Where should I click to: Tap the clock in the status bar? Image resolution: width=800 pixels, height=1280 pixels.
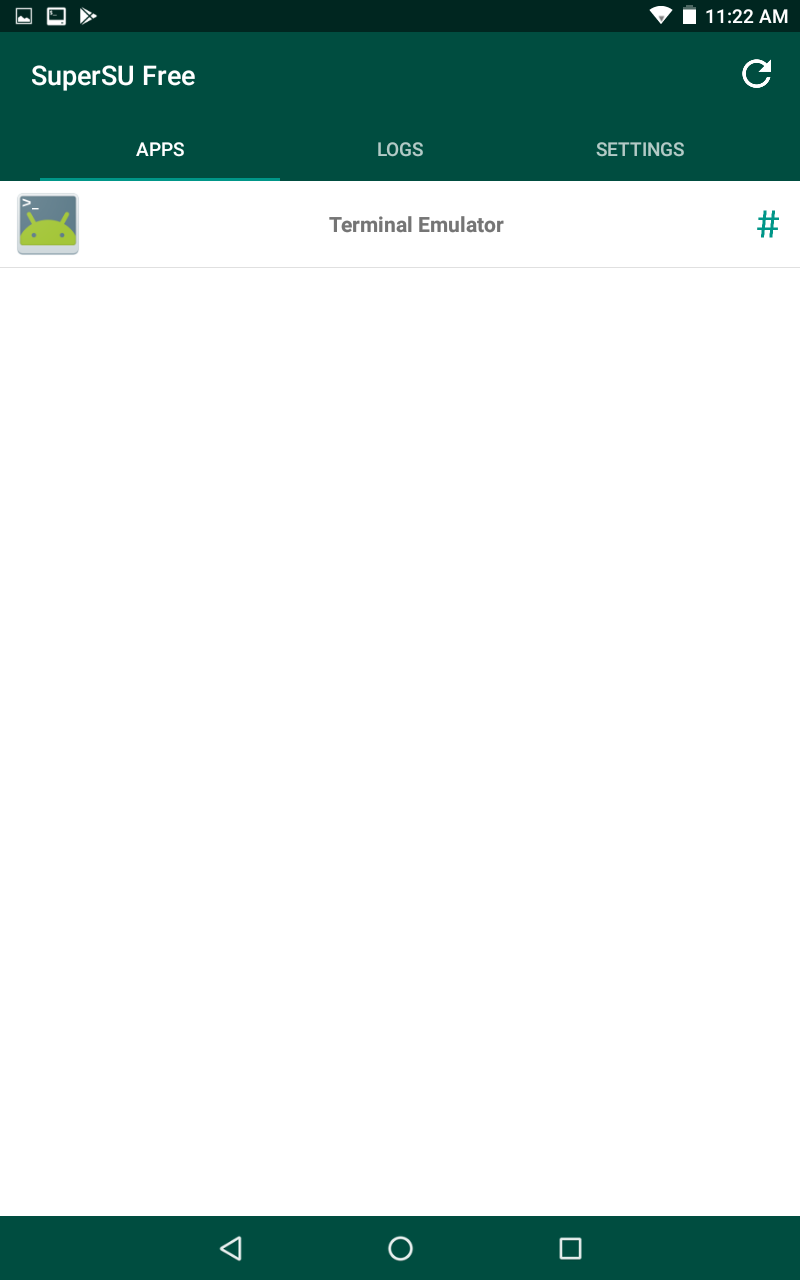tap(746, 16)
